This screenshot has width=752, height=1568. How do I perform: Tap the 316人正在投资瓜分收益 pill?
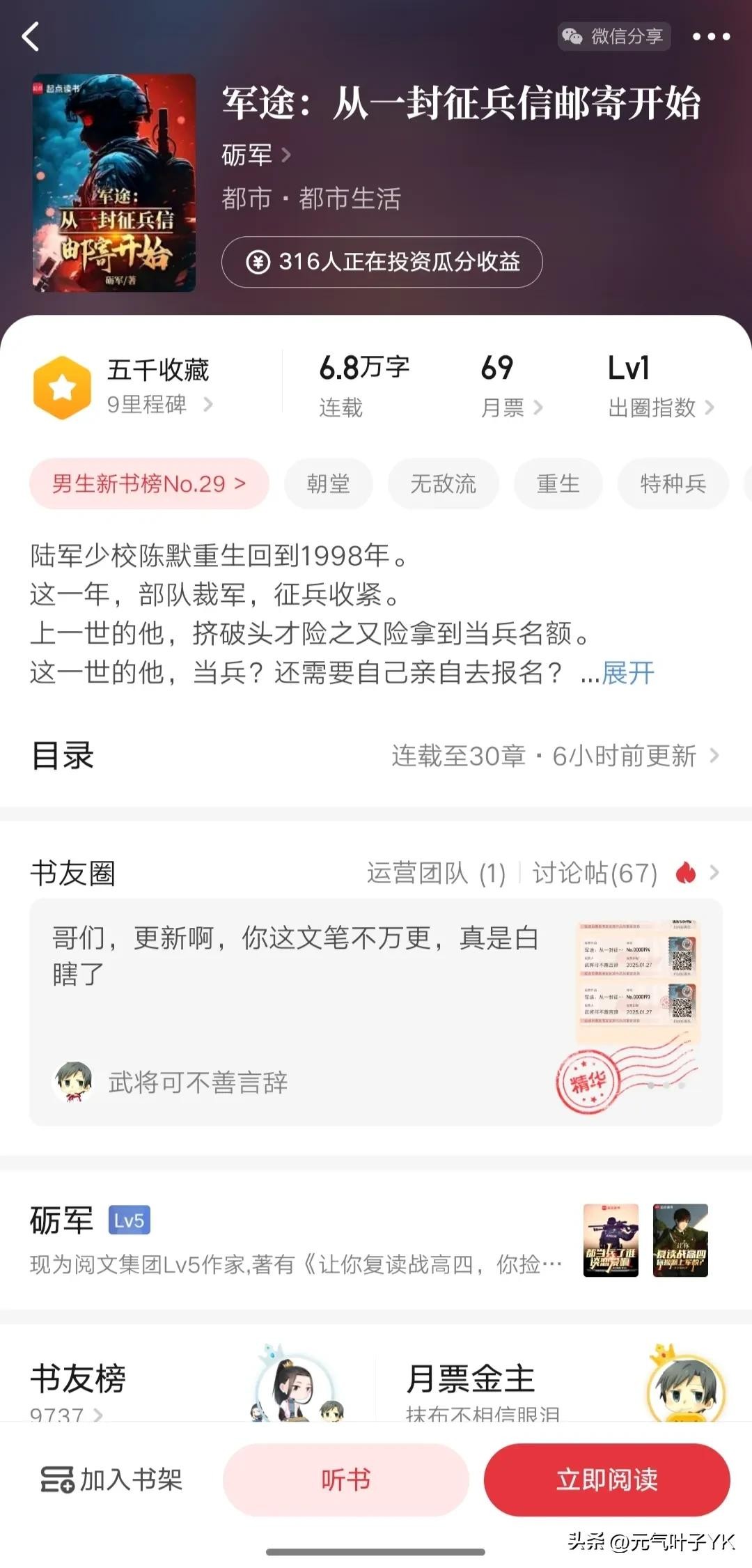coord(382,262)
